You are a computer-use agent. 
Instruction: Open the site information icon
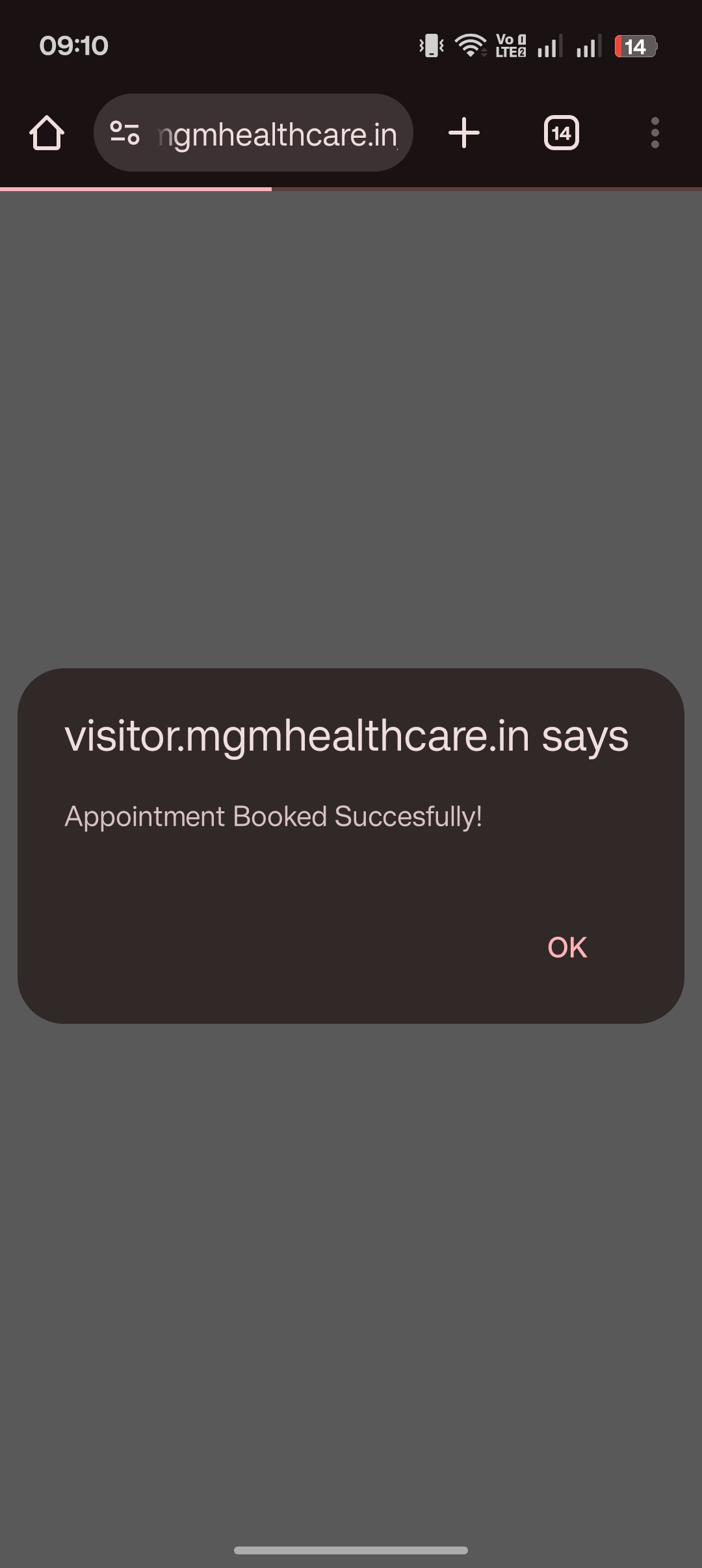tap(124, 133)
